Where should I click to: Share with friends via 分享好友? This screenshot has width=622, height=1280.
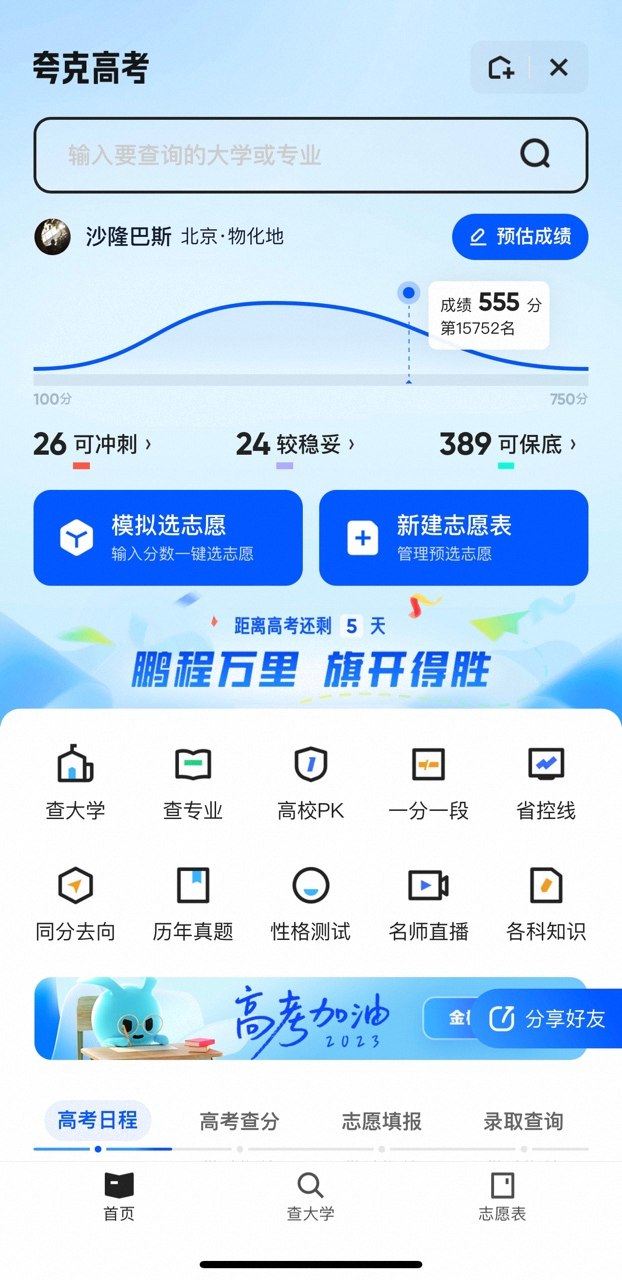[x=548, y=1018]
